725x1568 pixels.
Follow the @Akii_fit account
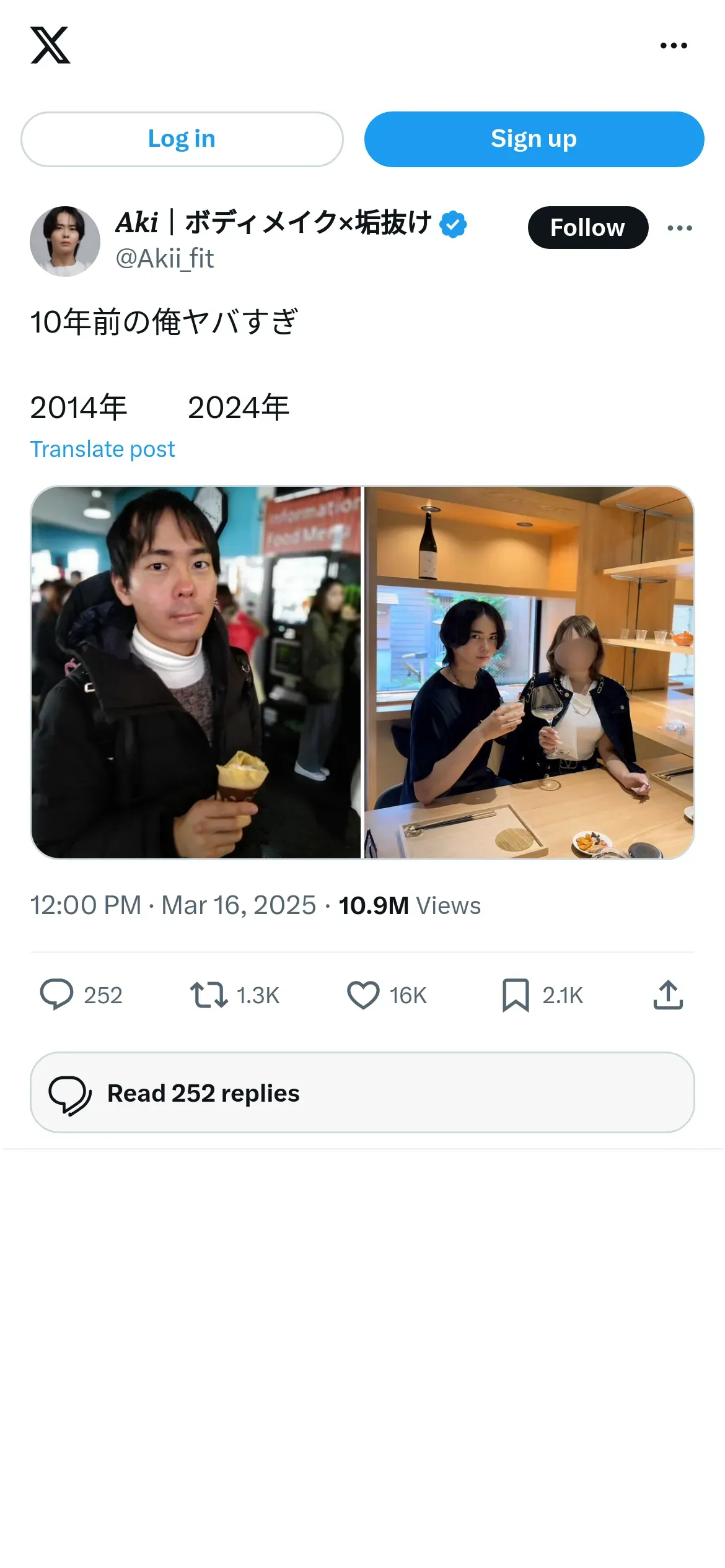point(588,227)
